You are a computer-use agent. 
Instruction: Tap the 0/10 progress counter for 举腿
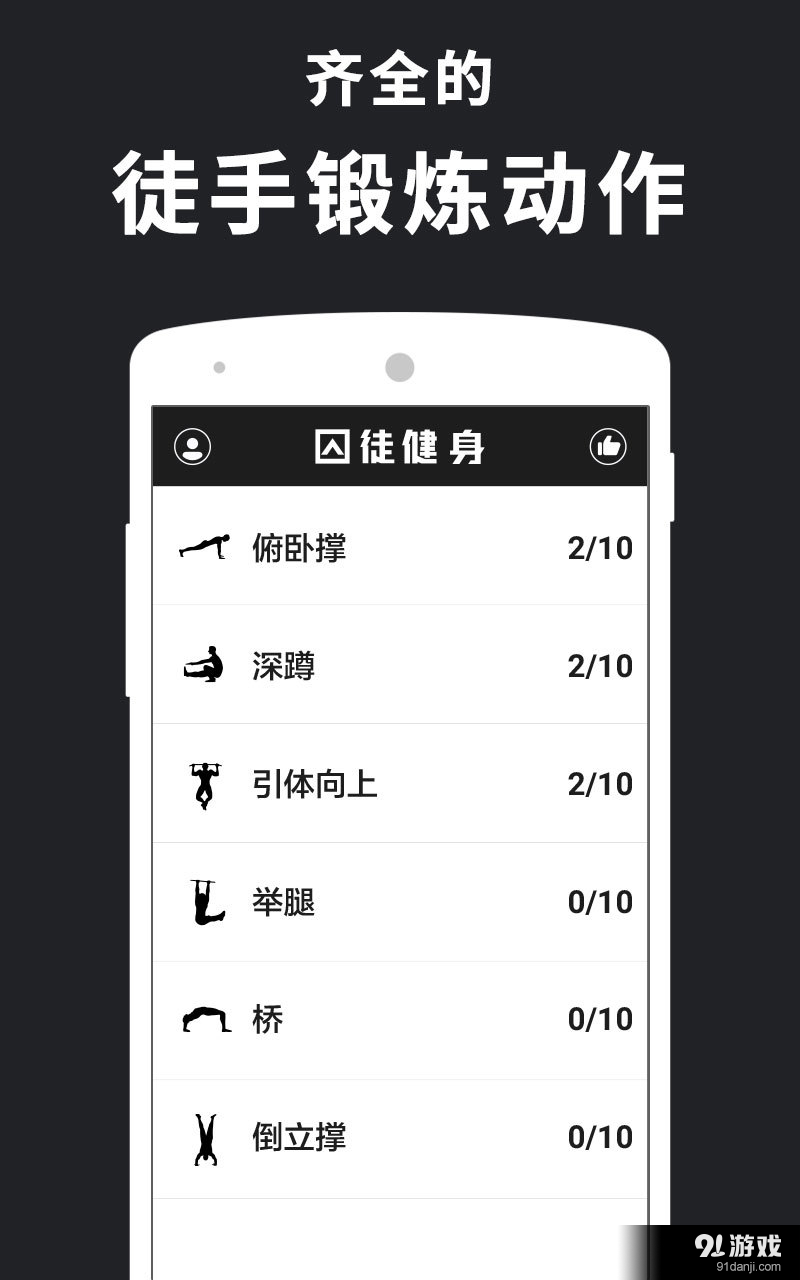(601, 901)
